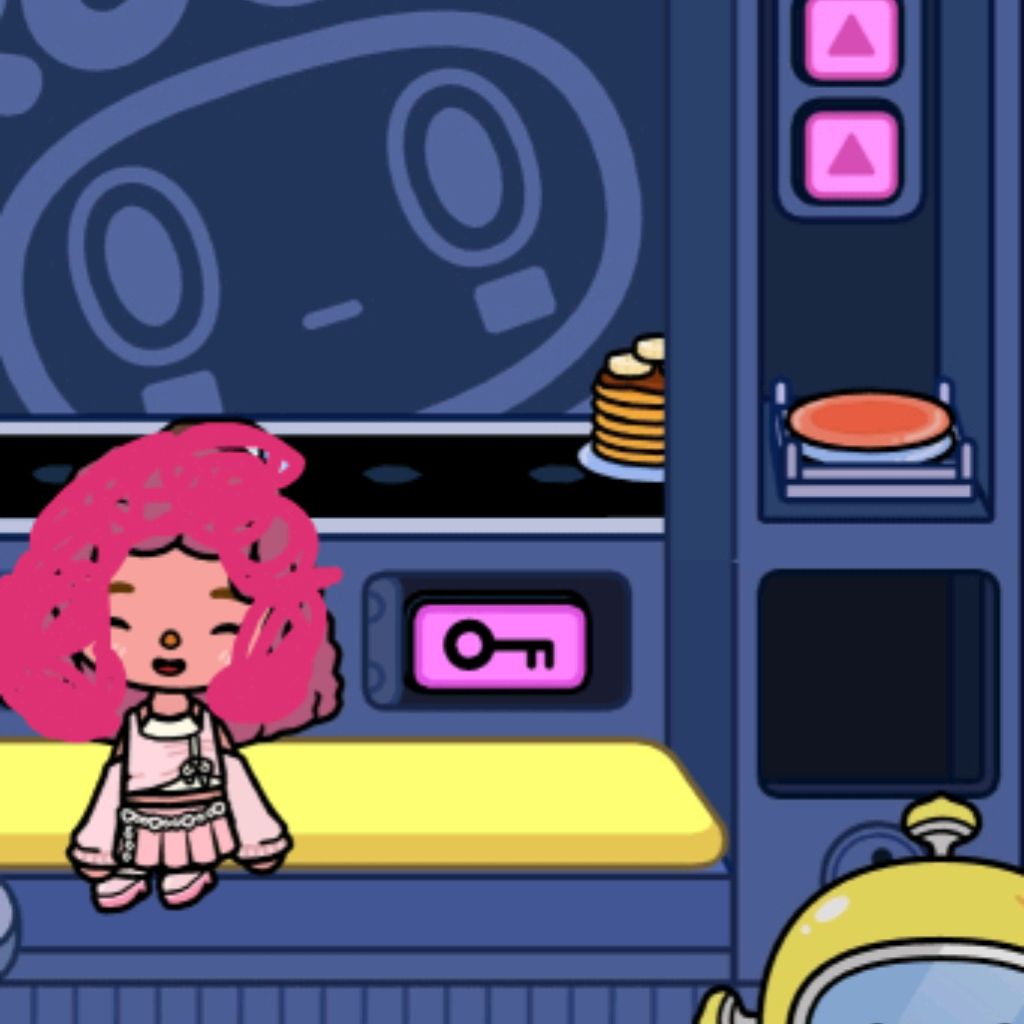The height and width of the screenshot is (1024, 1024).
Task: Tap the top pink up-arrow button
Action: [851, 38]
